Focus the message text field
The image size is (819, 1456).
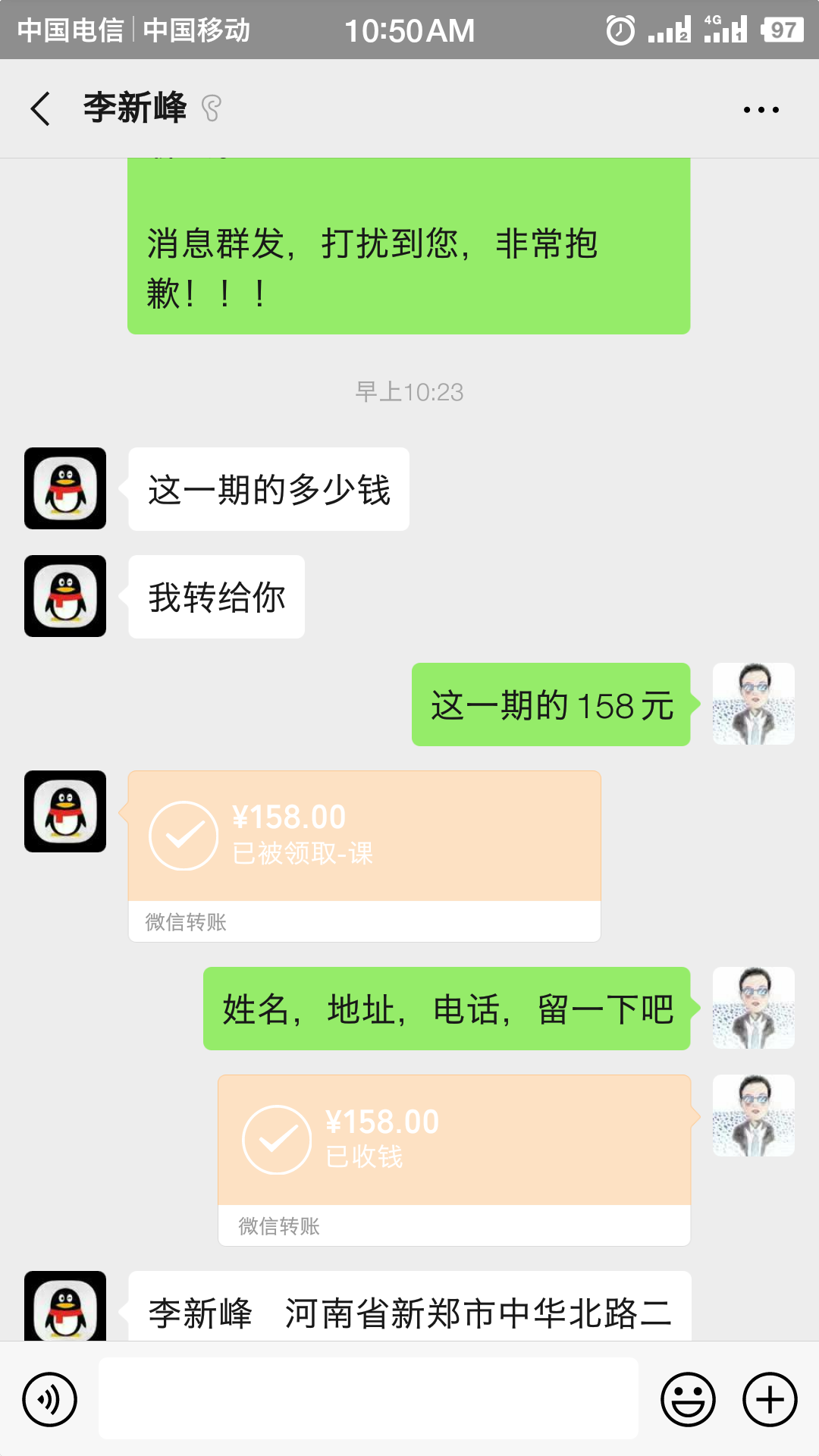[369, 1398]
